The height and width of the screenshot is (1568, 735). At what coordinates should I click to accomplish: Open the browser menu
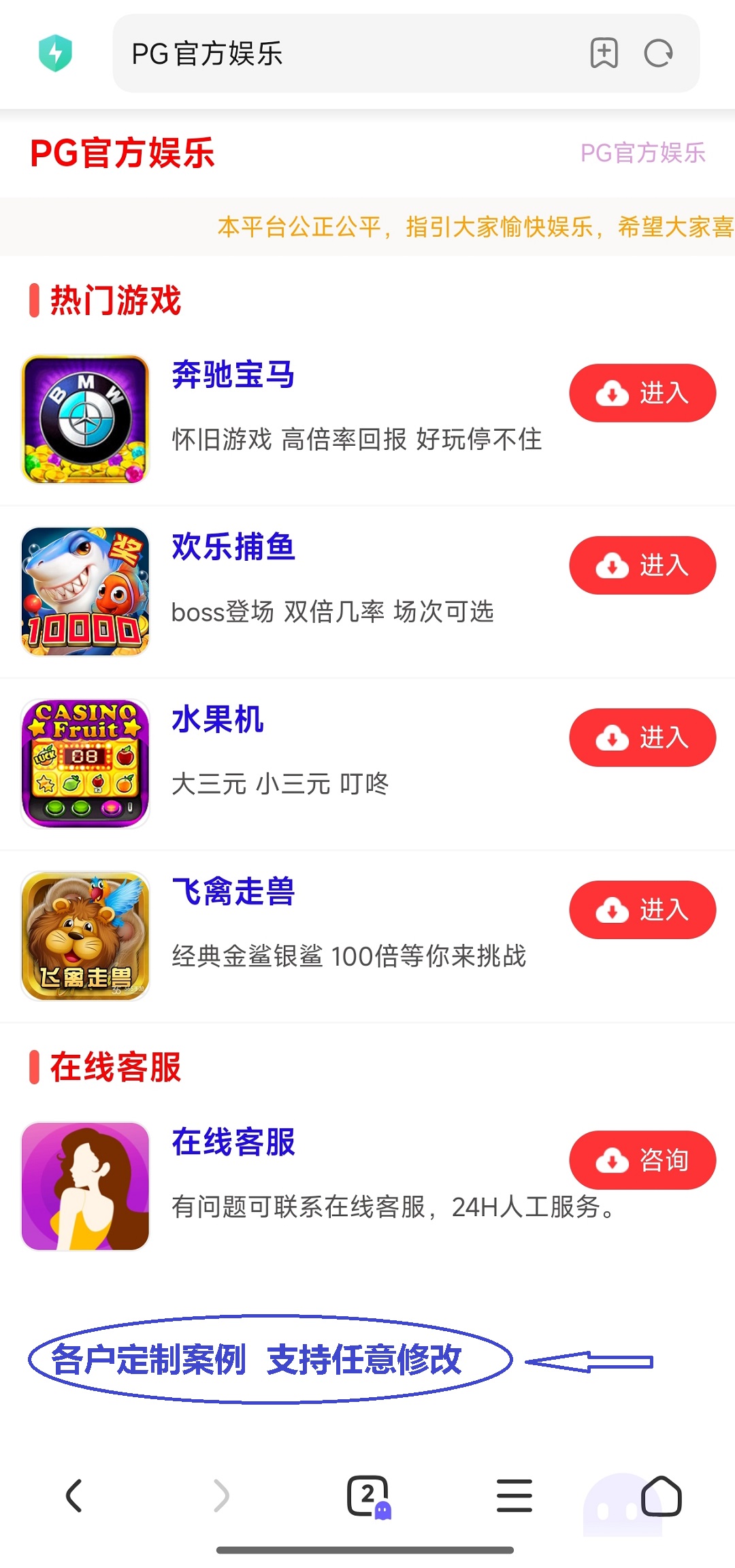(x=514, y=1496)
